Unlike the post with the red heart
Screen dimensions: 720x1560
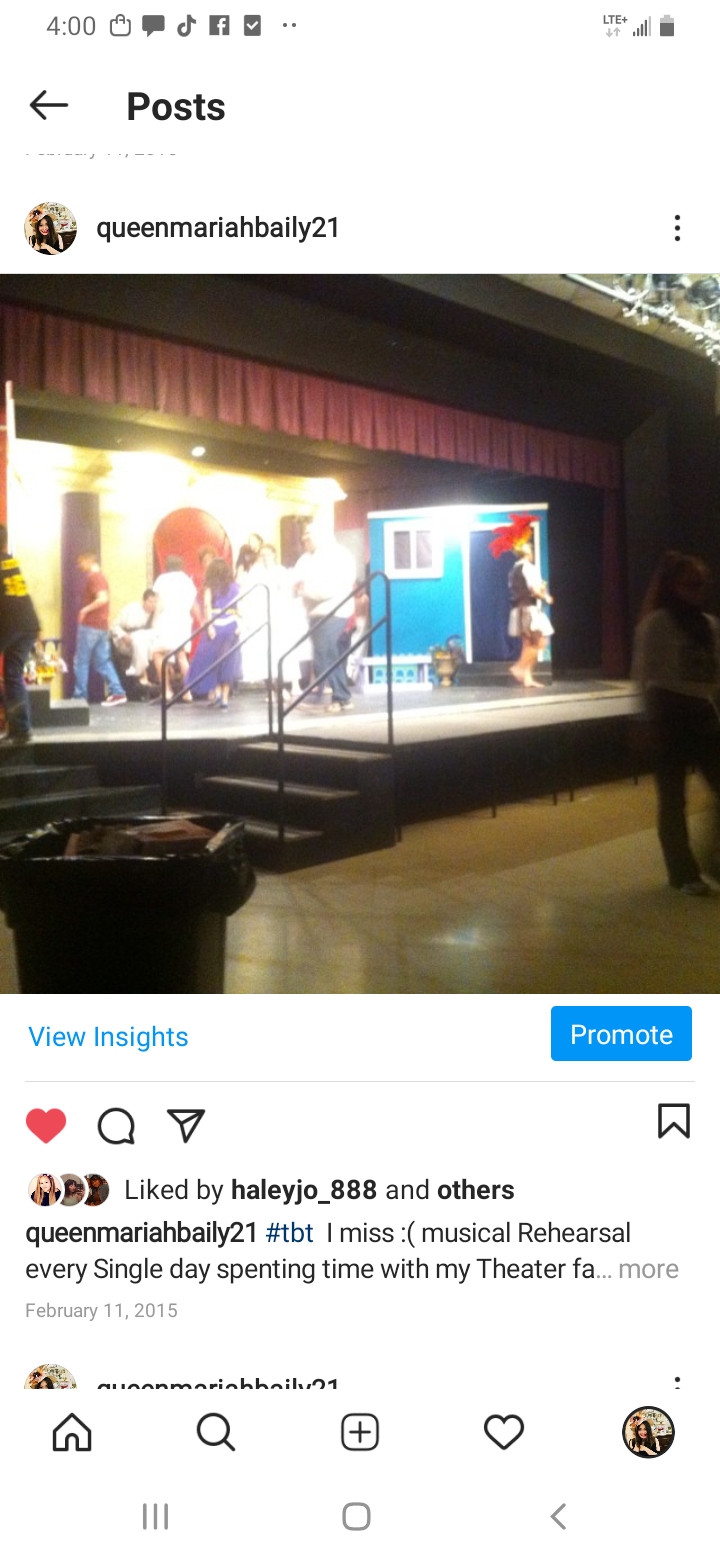[46, 1126]
